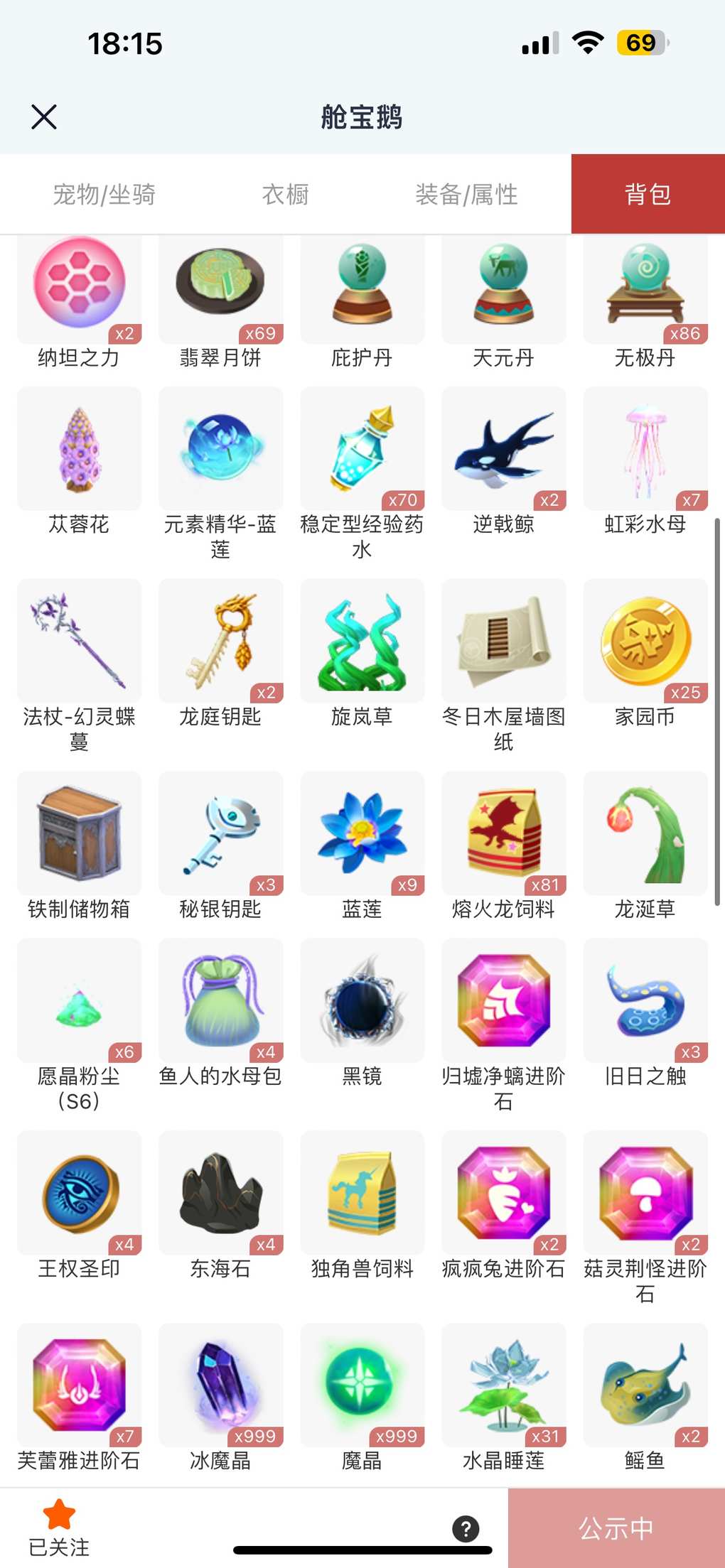Screen dimensions: 725x1568
Task: Switch to the 宠物/坐骑 tab
Action: [104, 194]
